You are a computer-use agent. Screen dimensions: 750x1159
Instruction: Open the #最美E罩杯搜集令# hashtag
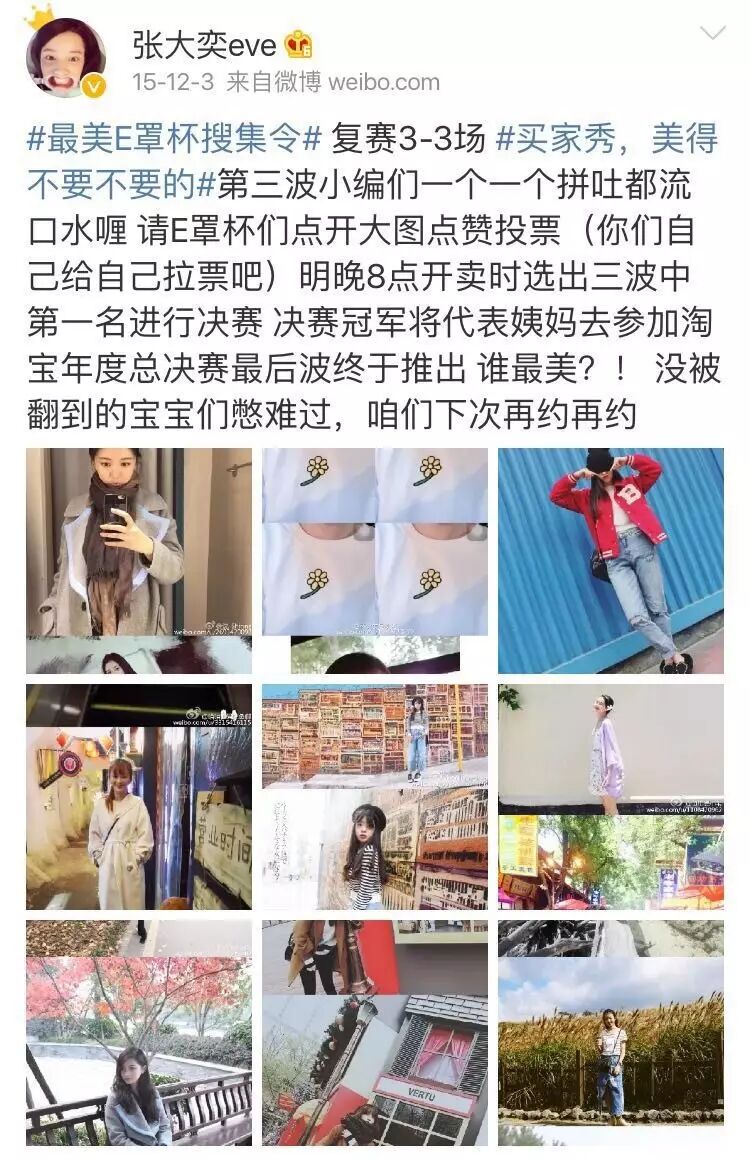click(174, 139)
